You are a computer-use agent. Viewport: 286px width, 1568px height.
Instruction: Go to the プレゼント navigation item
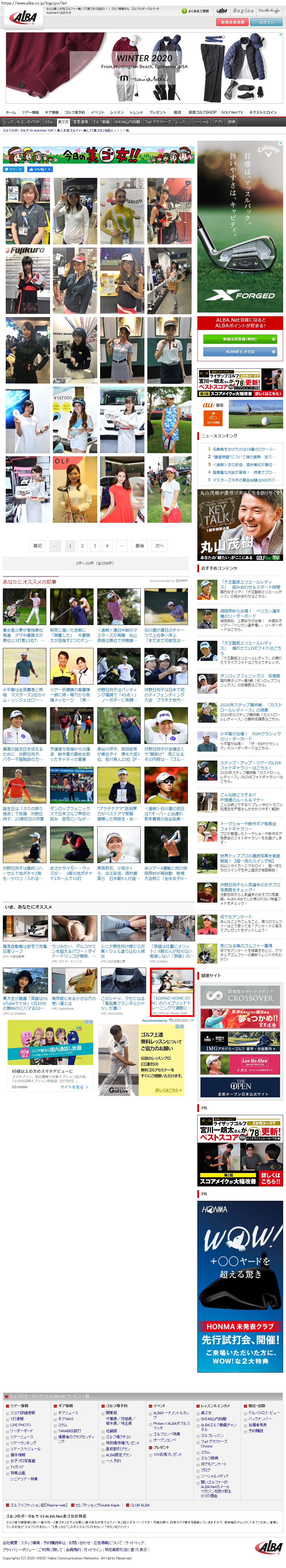point(157,112)
